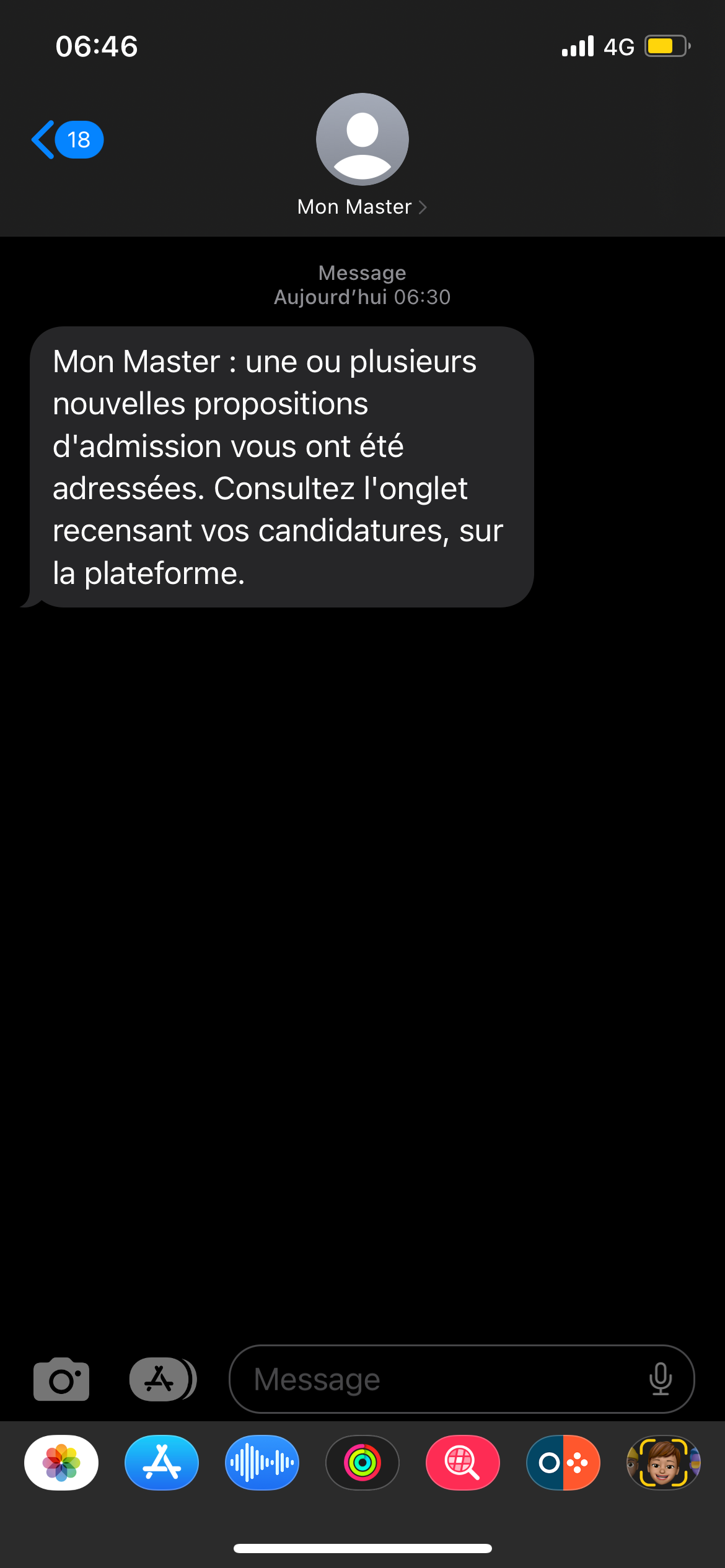This screenshot has height=1568, width=725.
Task: Open the images search globe app
Action: point(463,1463)
